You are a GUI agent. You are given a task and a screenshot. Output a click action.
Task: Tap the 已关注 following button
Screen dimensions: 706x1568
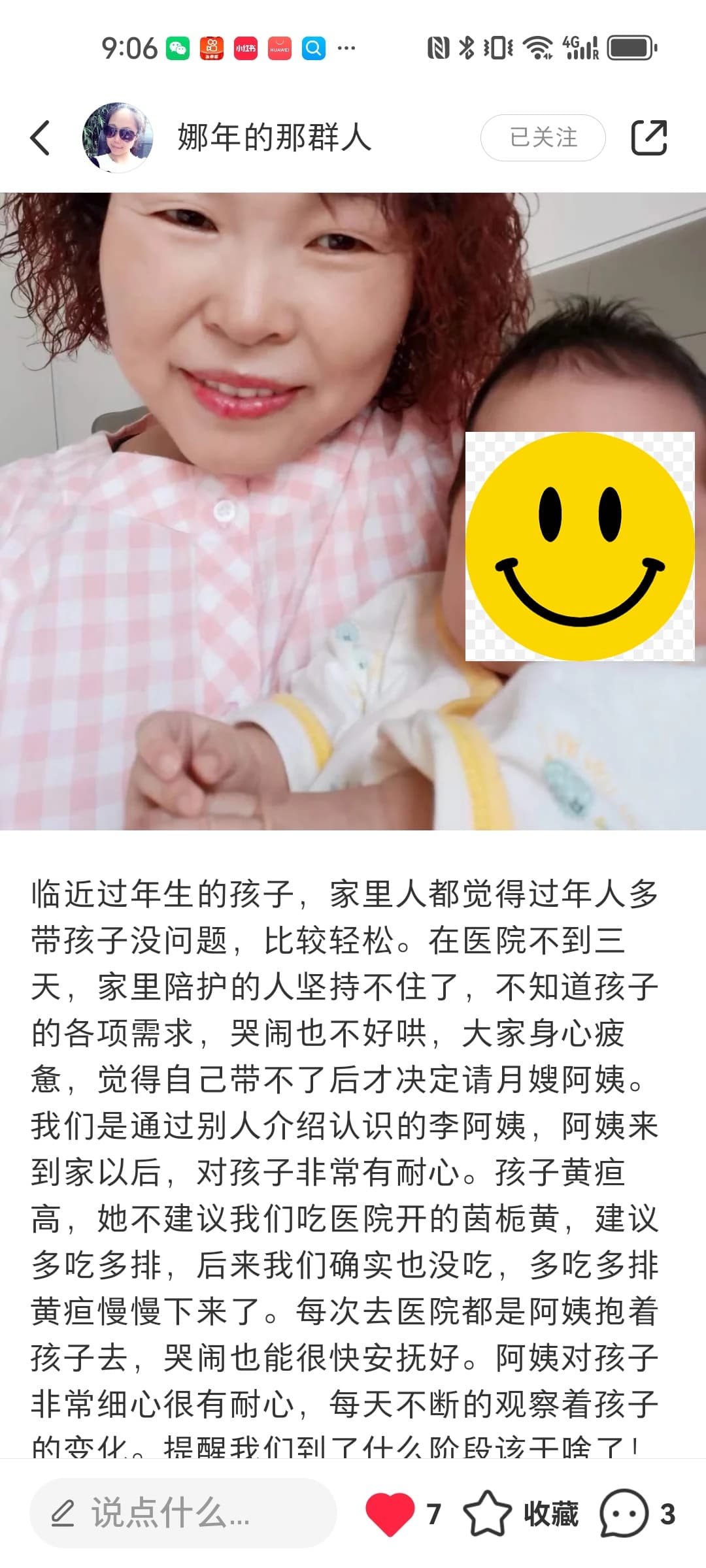[x=543, y=138]
